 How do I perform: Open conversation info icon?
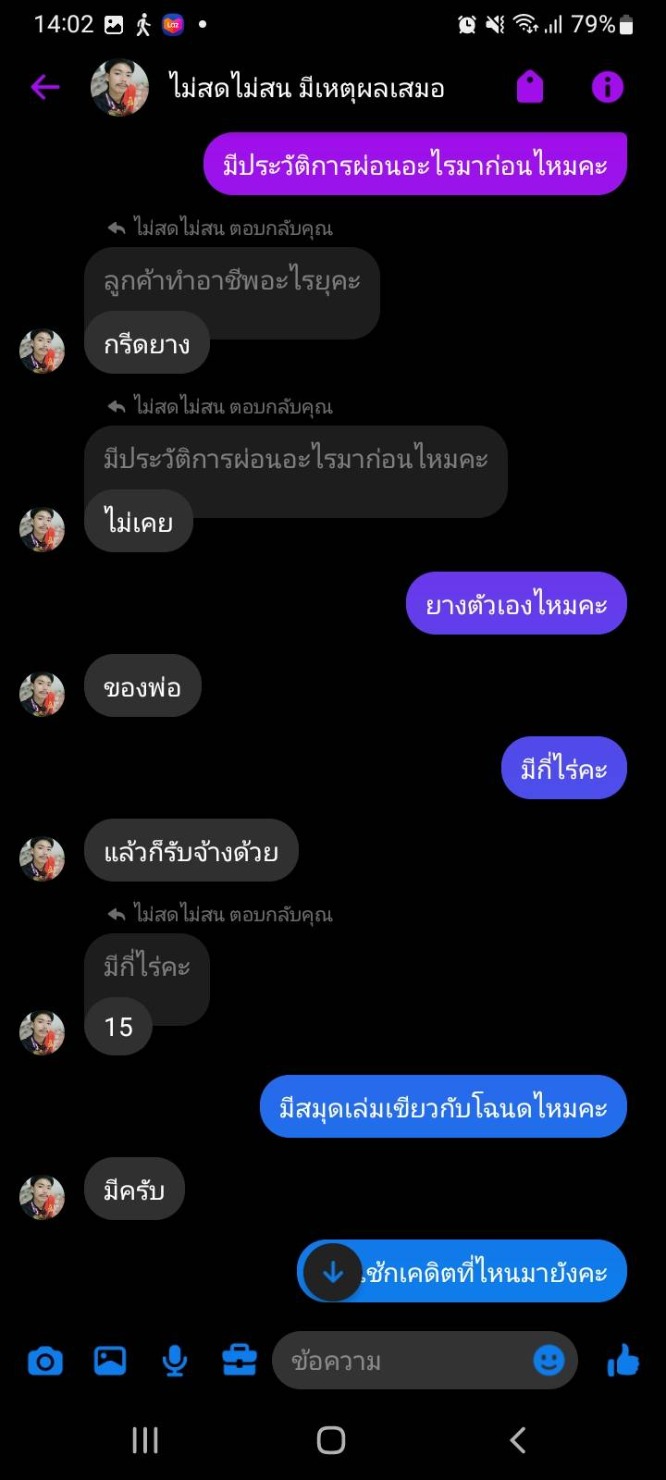[x=607, y=88]
